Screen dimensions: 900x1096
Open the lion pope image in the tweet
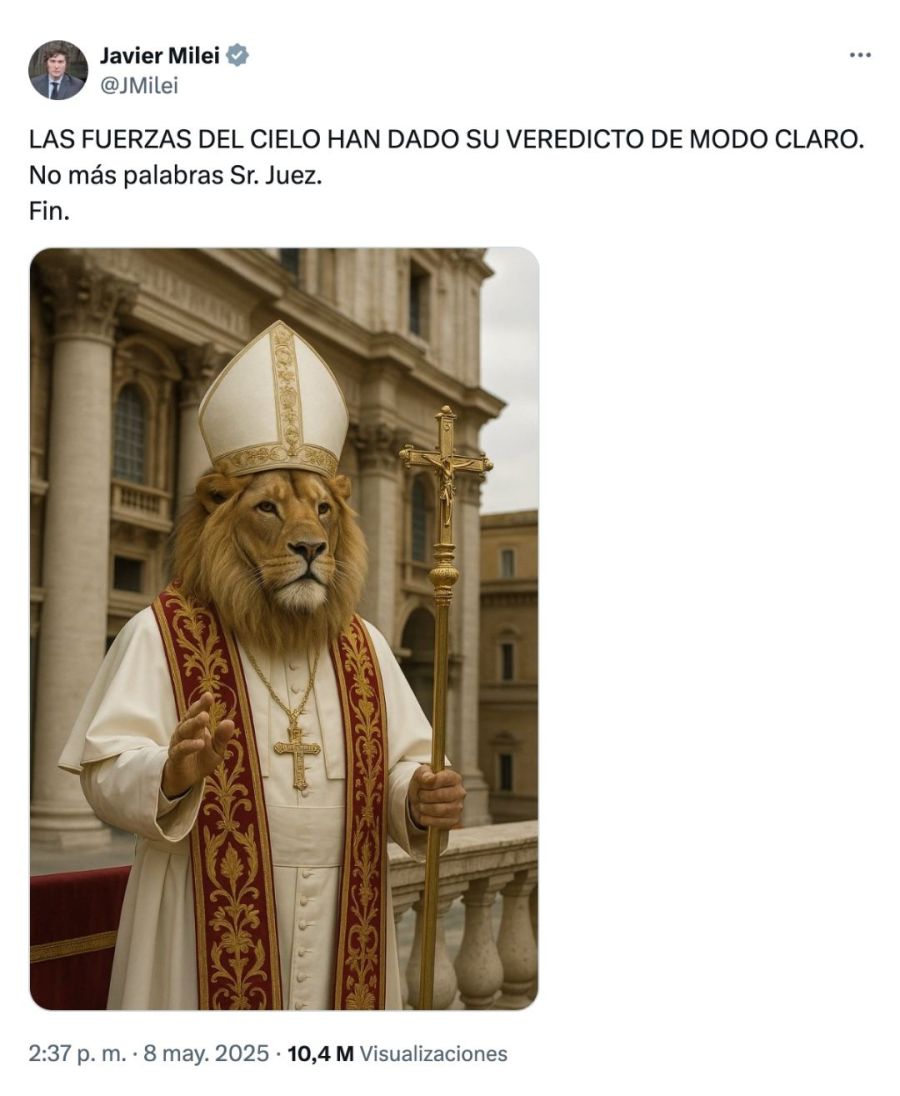284,628
